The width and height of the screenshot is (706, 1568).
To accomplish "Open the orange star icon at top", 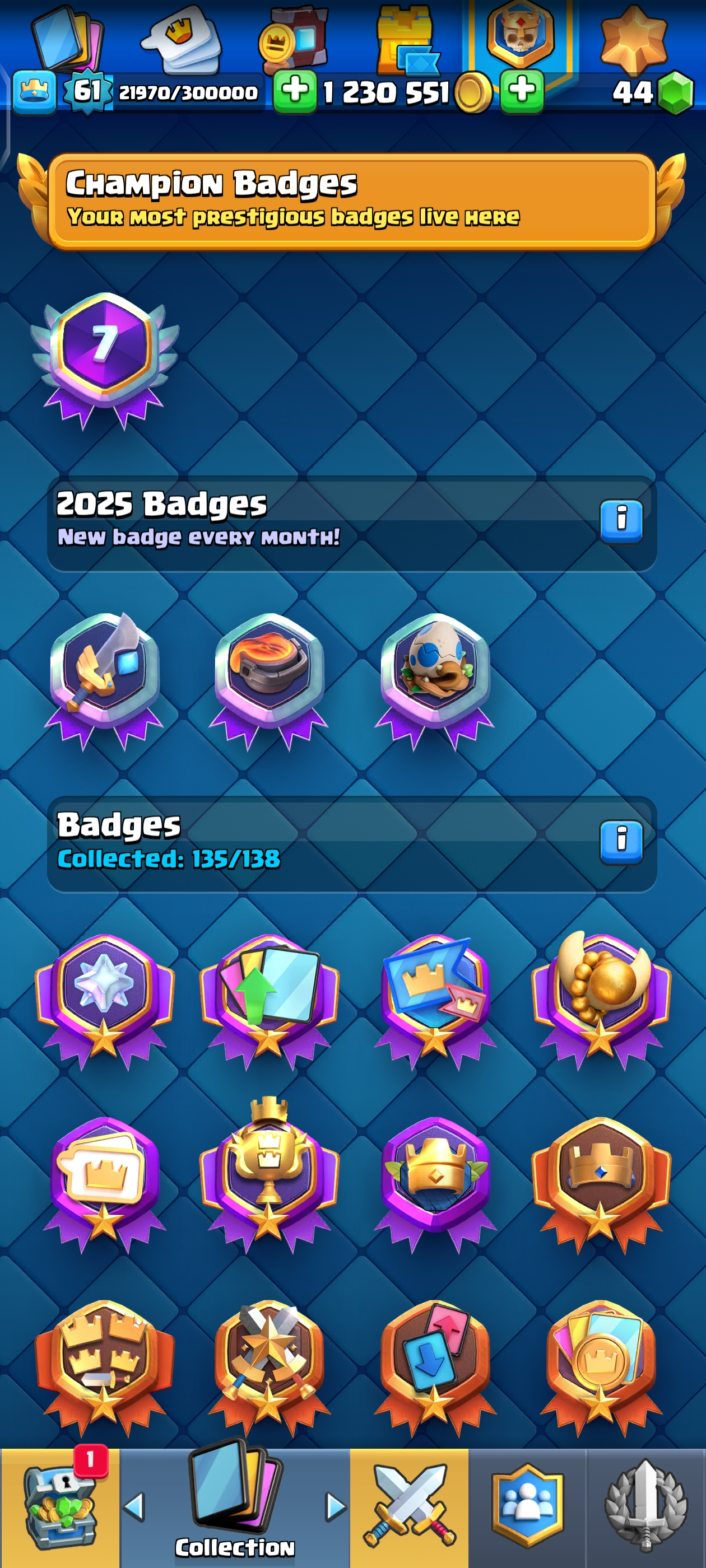I will tap(634, 38).
